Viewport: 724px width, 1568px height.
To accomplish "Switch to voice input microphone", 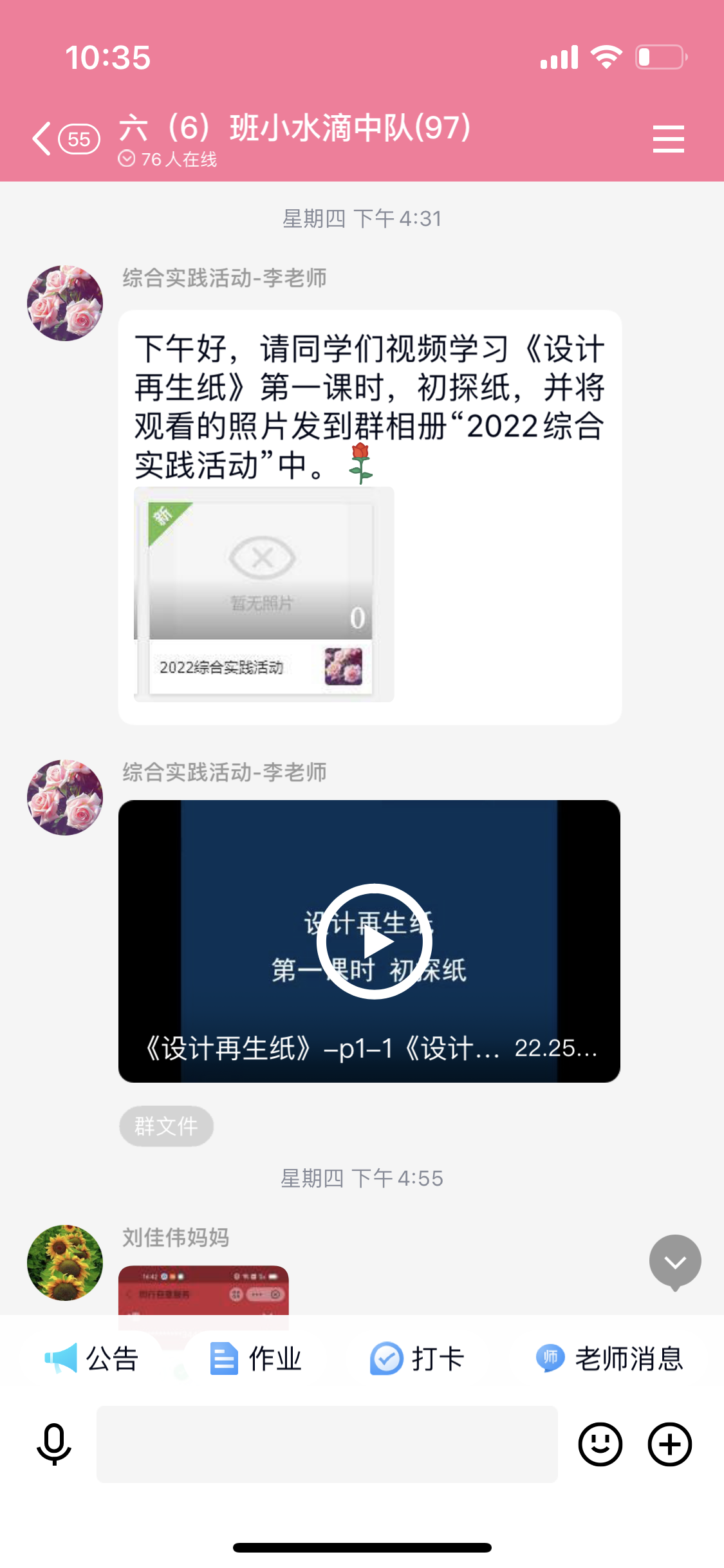I will (54, 1444).
